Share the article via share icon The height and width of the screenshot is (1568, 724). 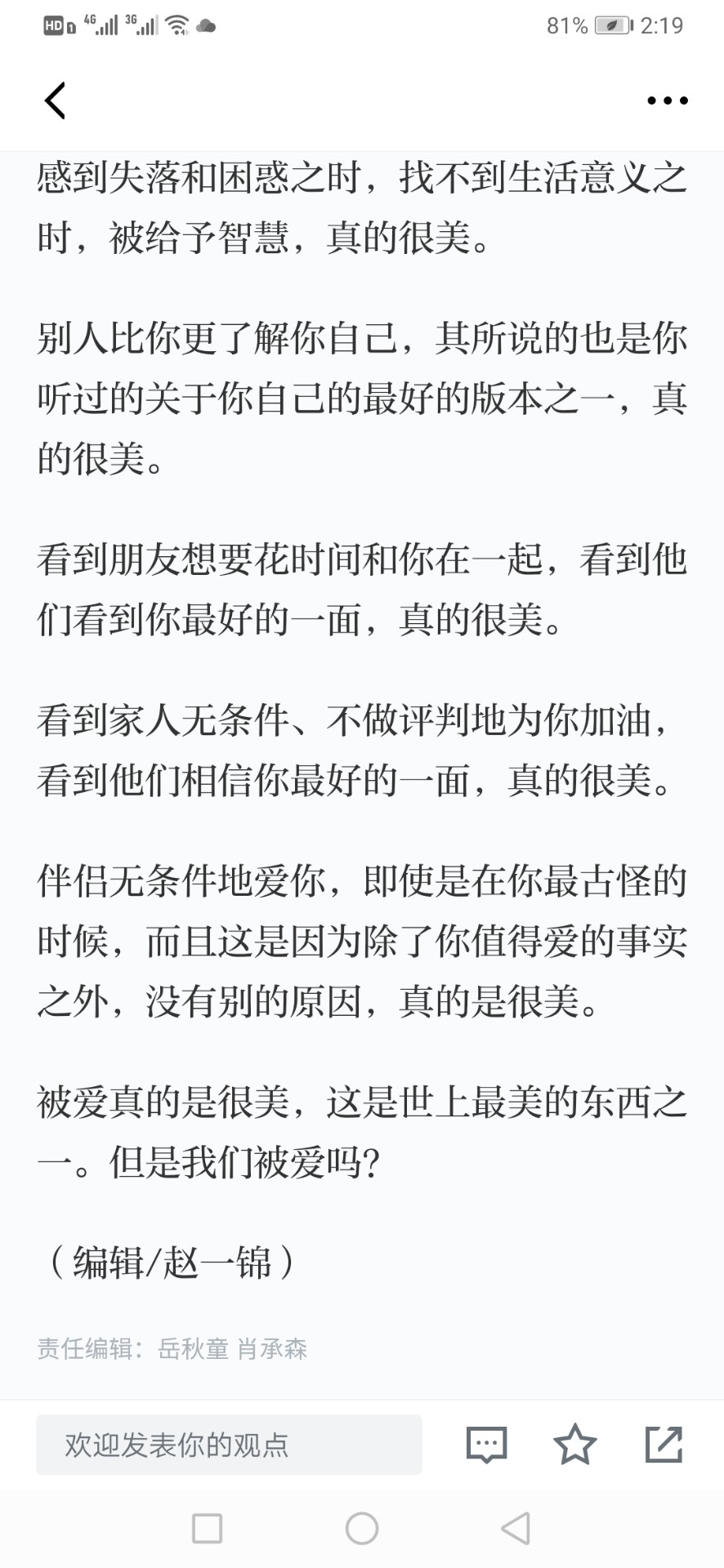664,1444
